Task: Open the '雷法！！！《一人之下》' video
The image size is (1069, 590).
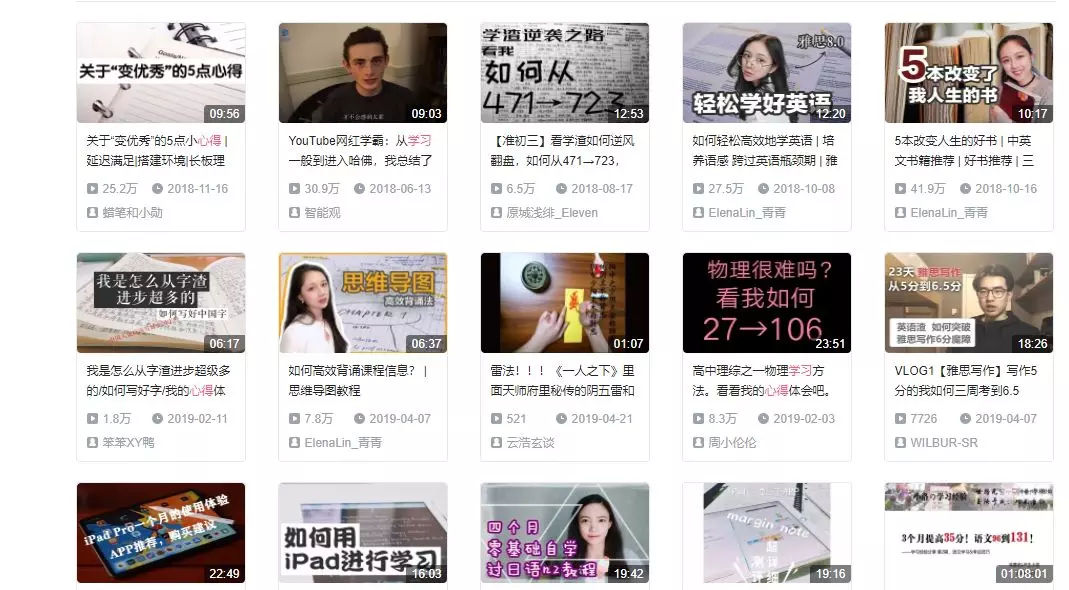Action: point(564,302)
